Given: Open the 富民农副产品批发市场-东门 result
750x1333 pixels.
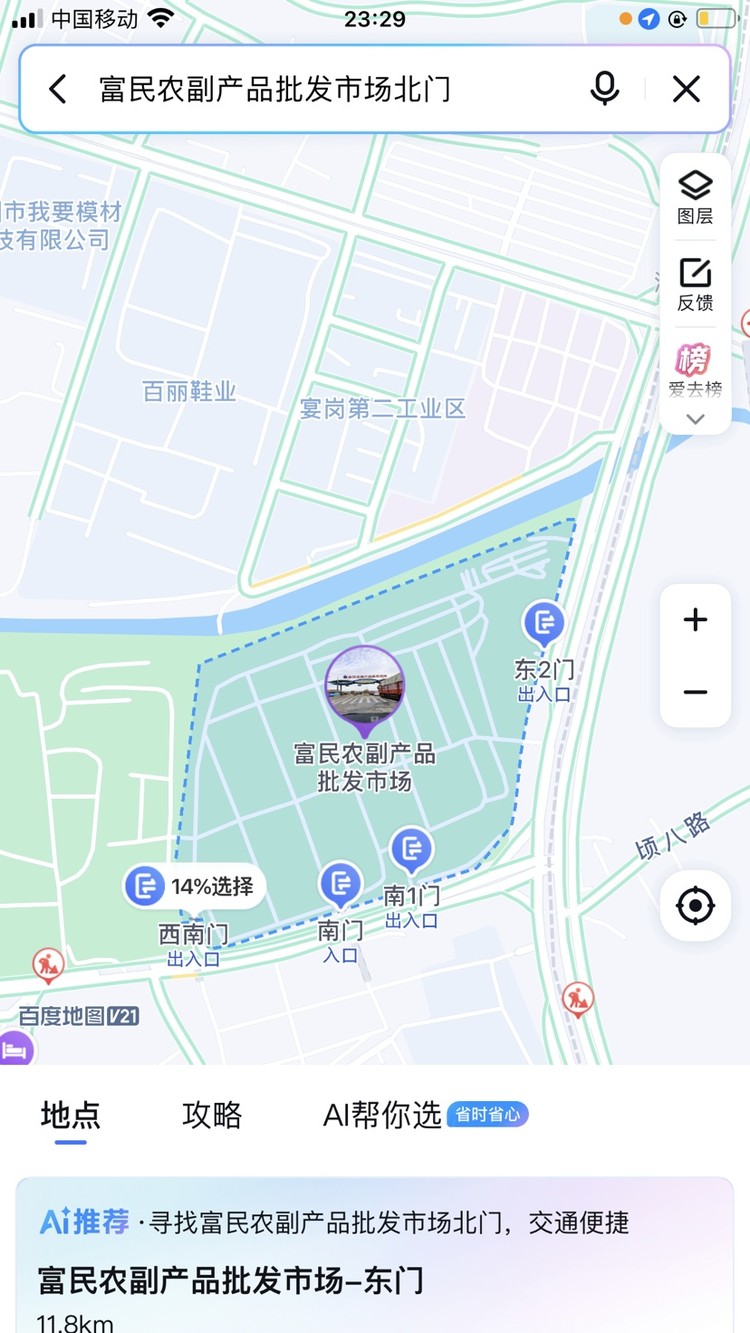Looking at the screenshot, I should coord(230,1280).
